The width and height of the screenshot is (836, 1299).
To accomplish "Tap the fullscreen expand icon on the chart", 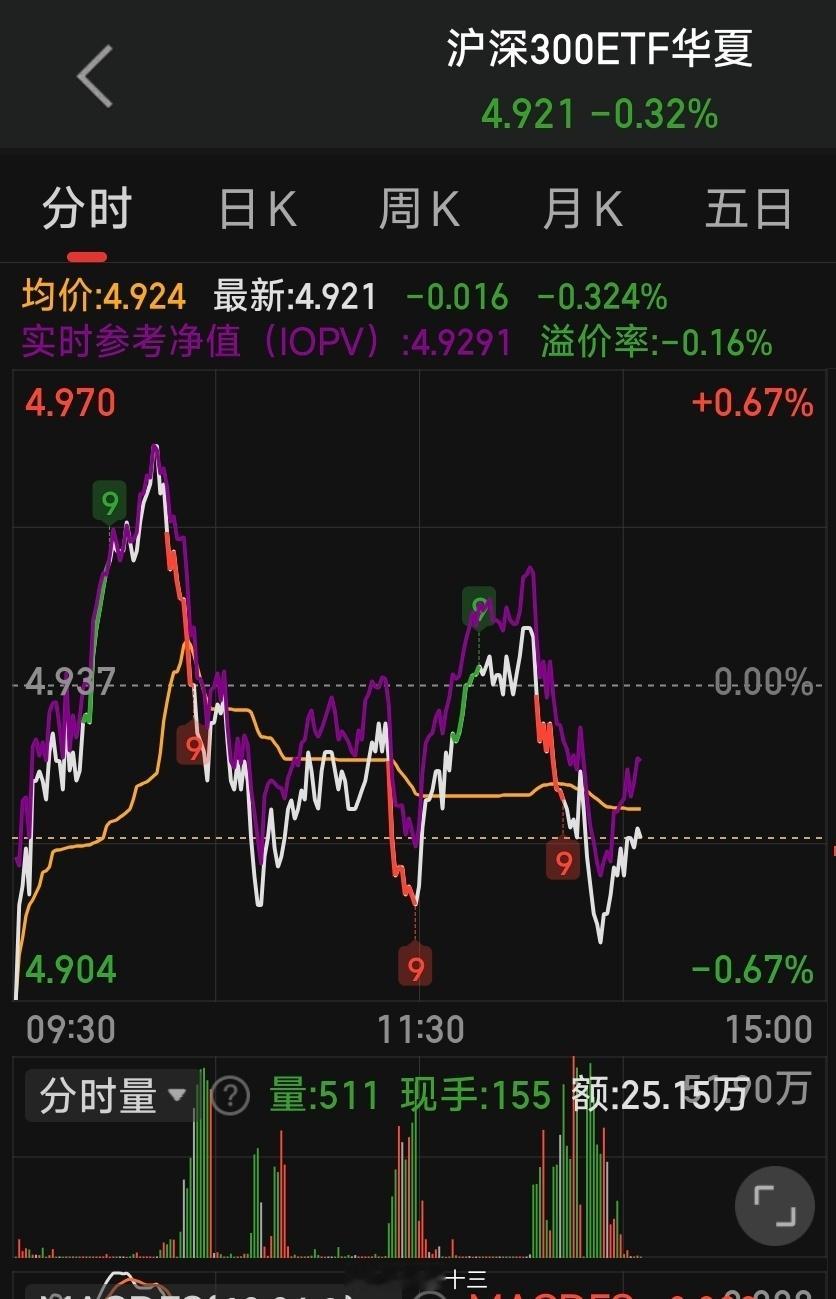I will [x=773, y=1206].
